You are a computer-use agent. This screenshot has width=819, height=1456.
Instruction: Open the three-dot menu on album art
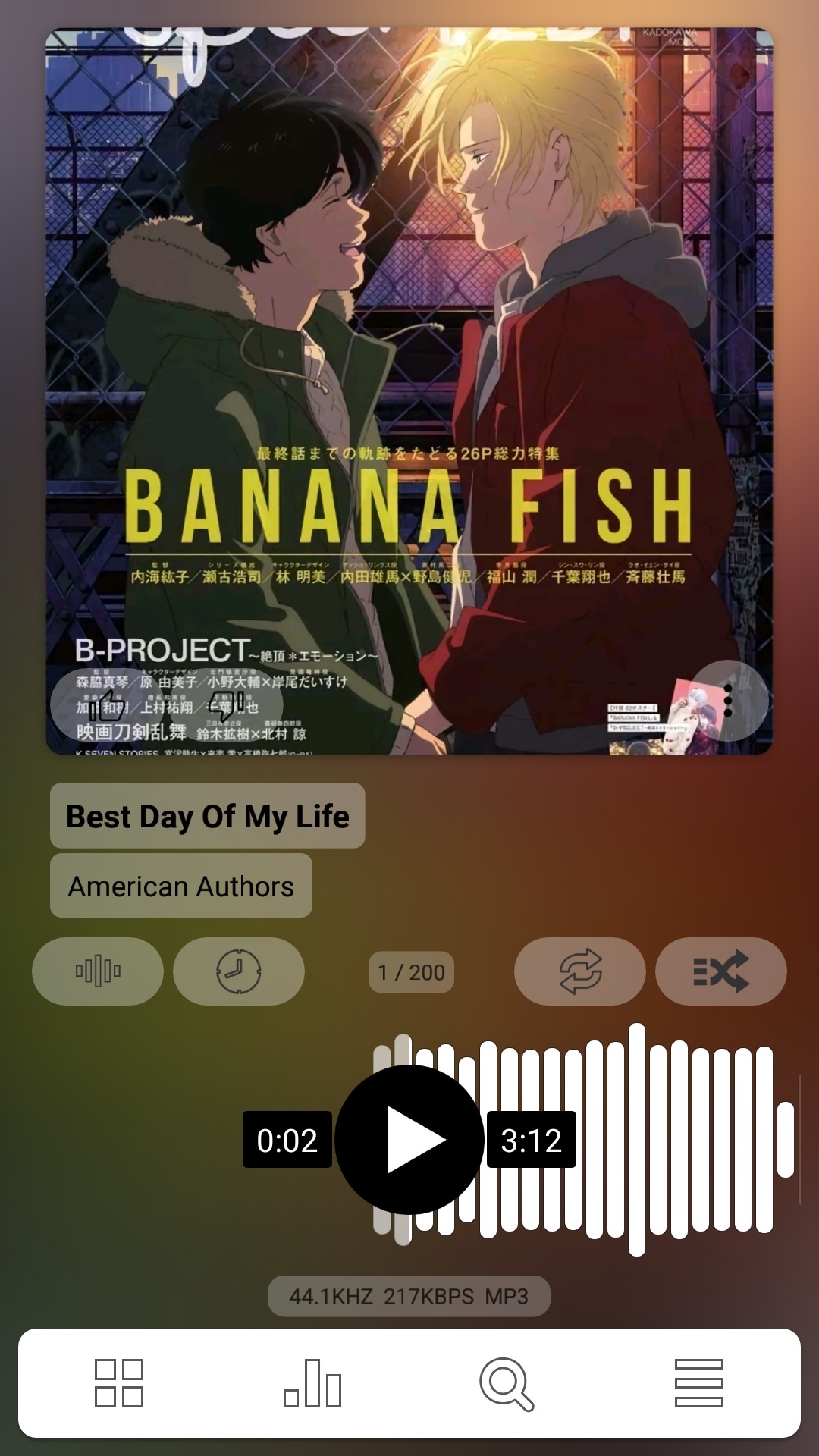728,701
